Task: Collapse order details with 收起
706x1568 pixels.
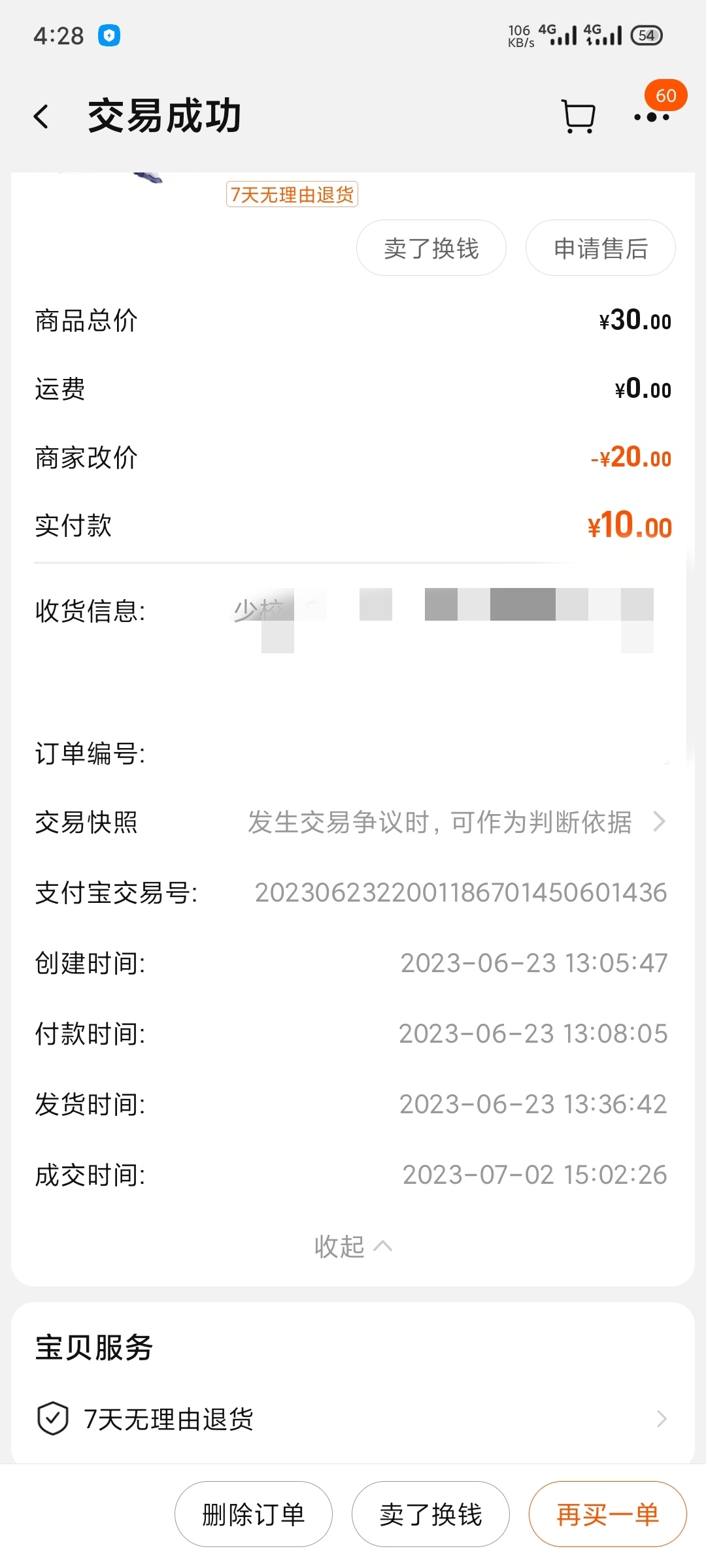Action: pos(353,1247)
